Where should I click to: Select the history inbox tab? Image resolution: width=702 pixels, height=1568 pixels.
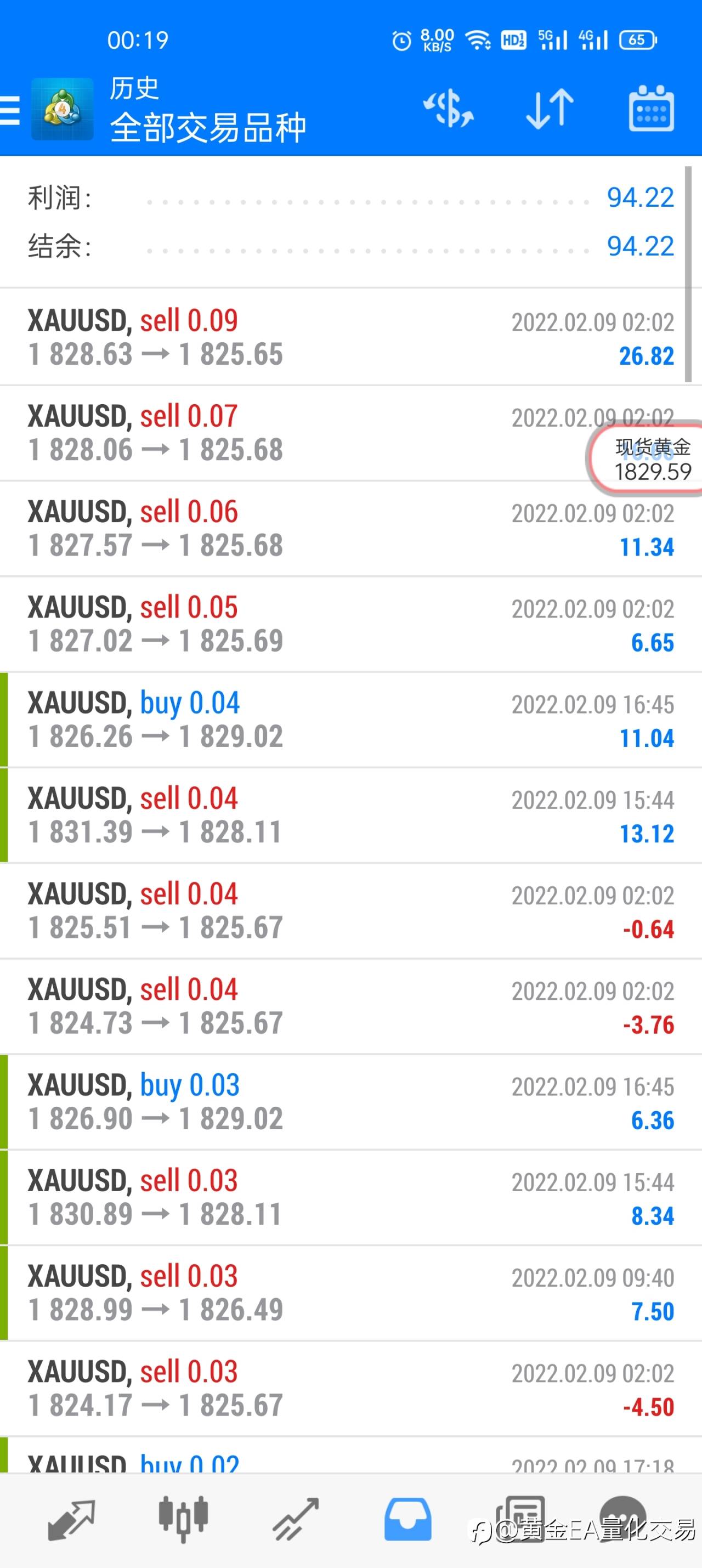pyautogui.click(x=407, y=1519)
